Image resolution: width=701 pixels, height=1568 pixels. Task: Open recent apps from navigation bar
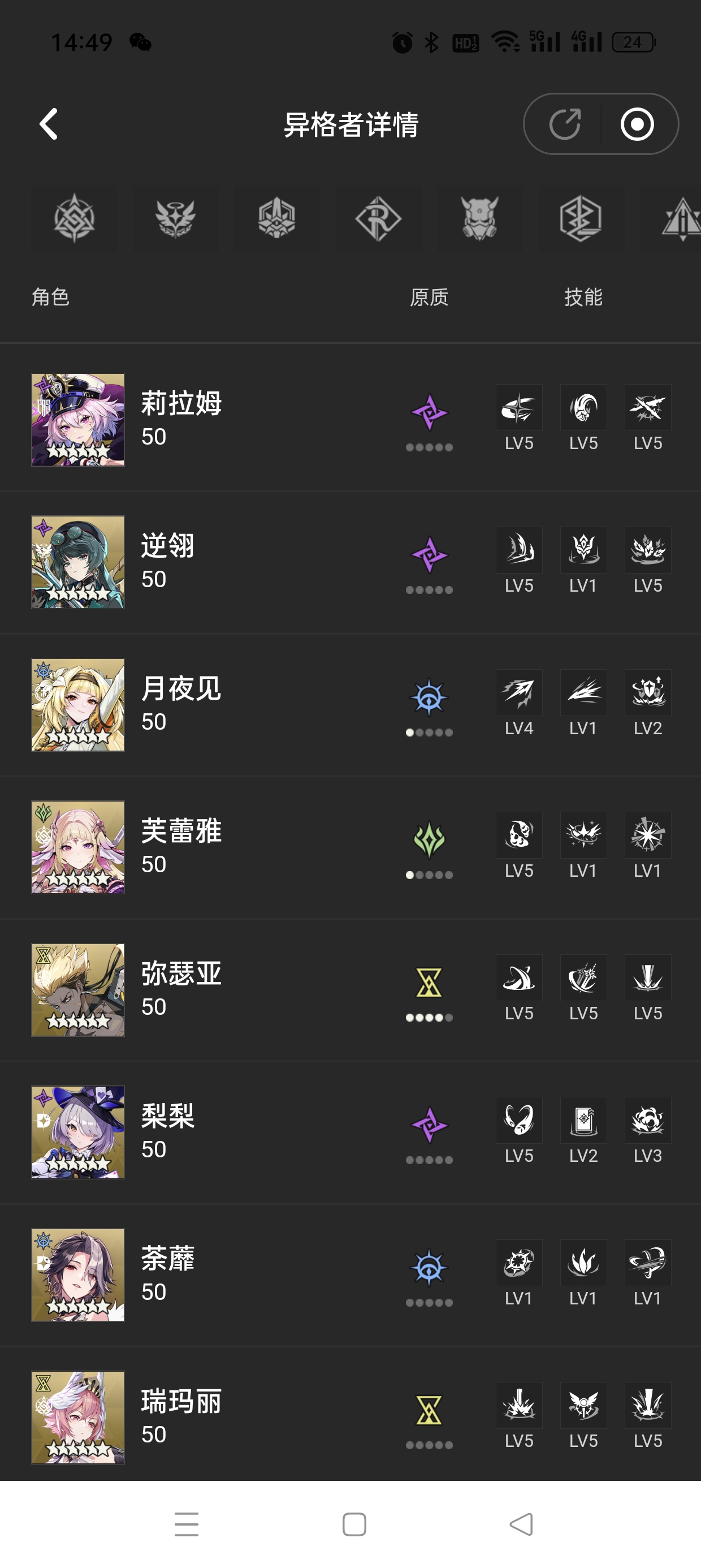click(x=186, y=1524)
